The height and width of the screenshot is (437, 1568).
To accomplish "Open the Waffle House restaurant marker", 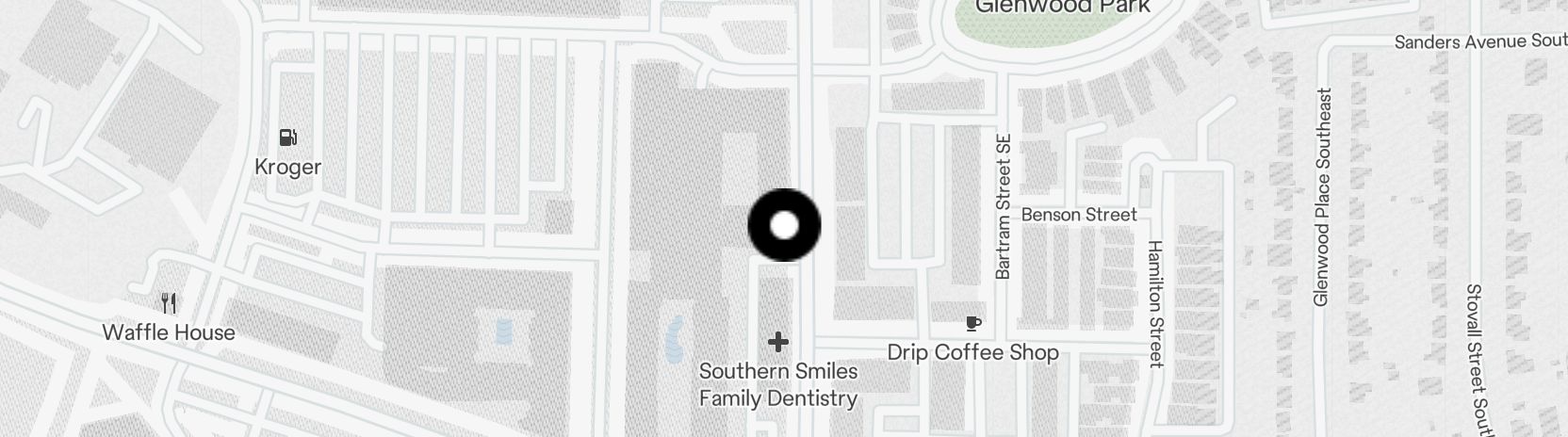I will point(169,303).
